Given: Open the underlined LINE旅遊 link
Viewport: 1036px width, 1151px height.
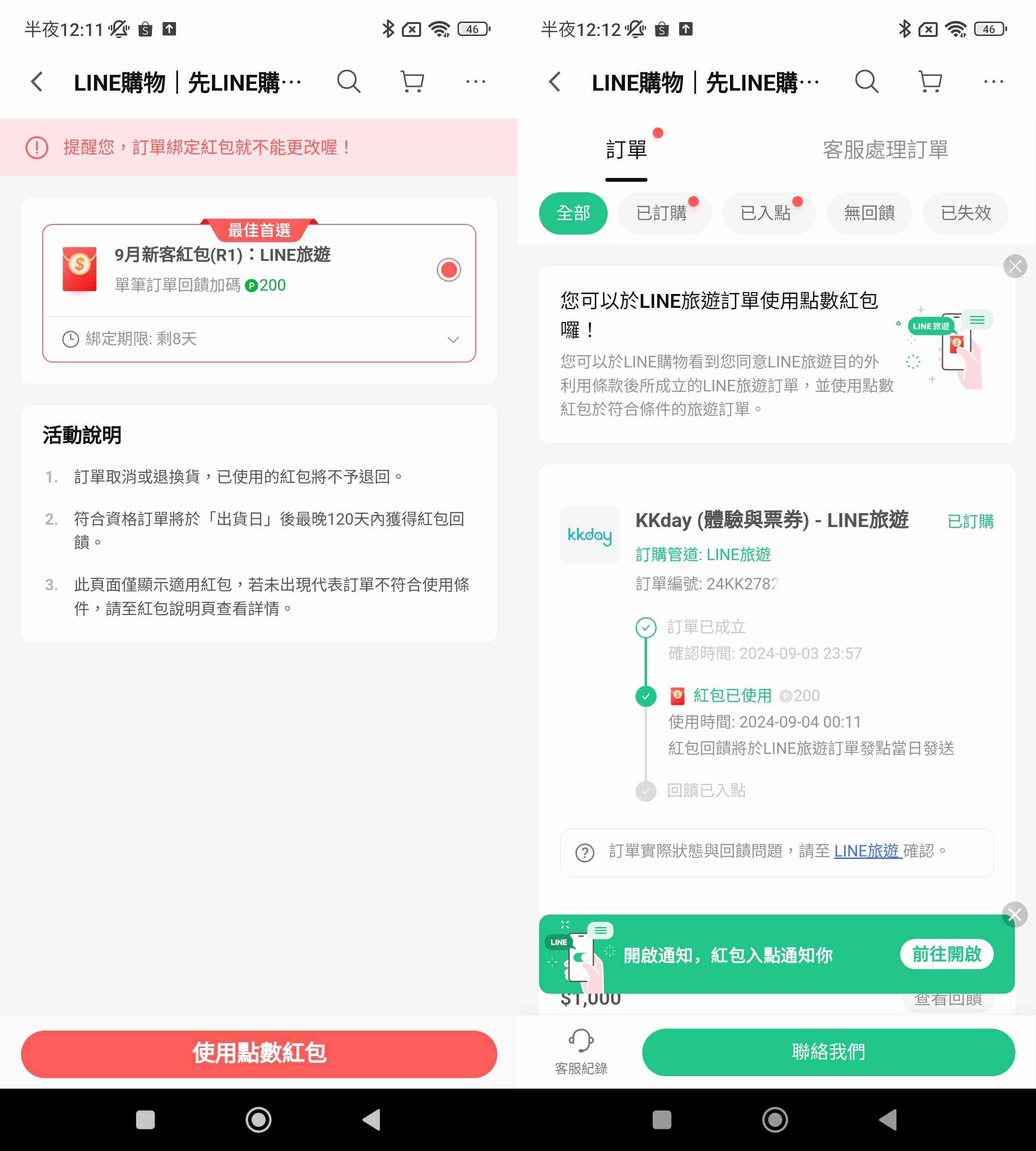Looking at the screenshot, I should [x=866, y=851].
